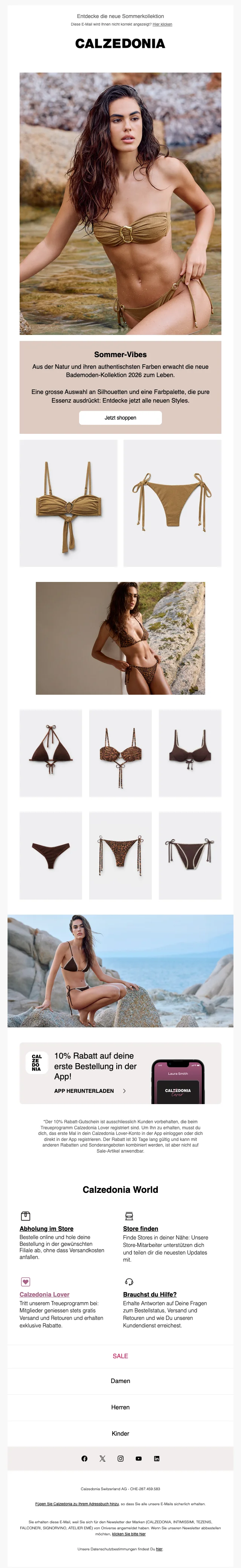This screenshot has width=241, height=1568.
Task: Tap the Jetzt shoppen button
Action: point(120,418)
